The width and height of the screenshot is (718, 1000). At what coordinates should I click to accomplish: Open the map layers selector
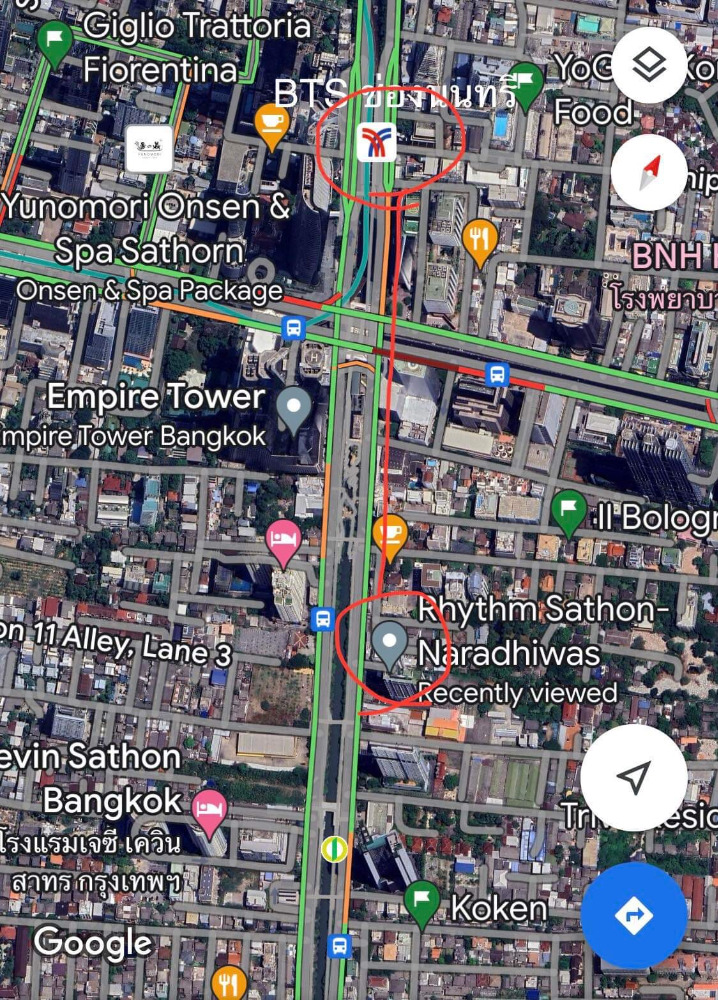pyautogui.click(x=650, y=65)
